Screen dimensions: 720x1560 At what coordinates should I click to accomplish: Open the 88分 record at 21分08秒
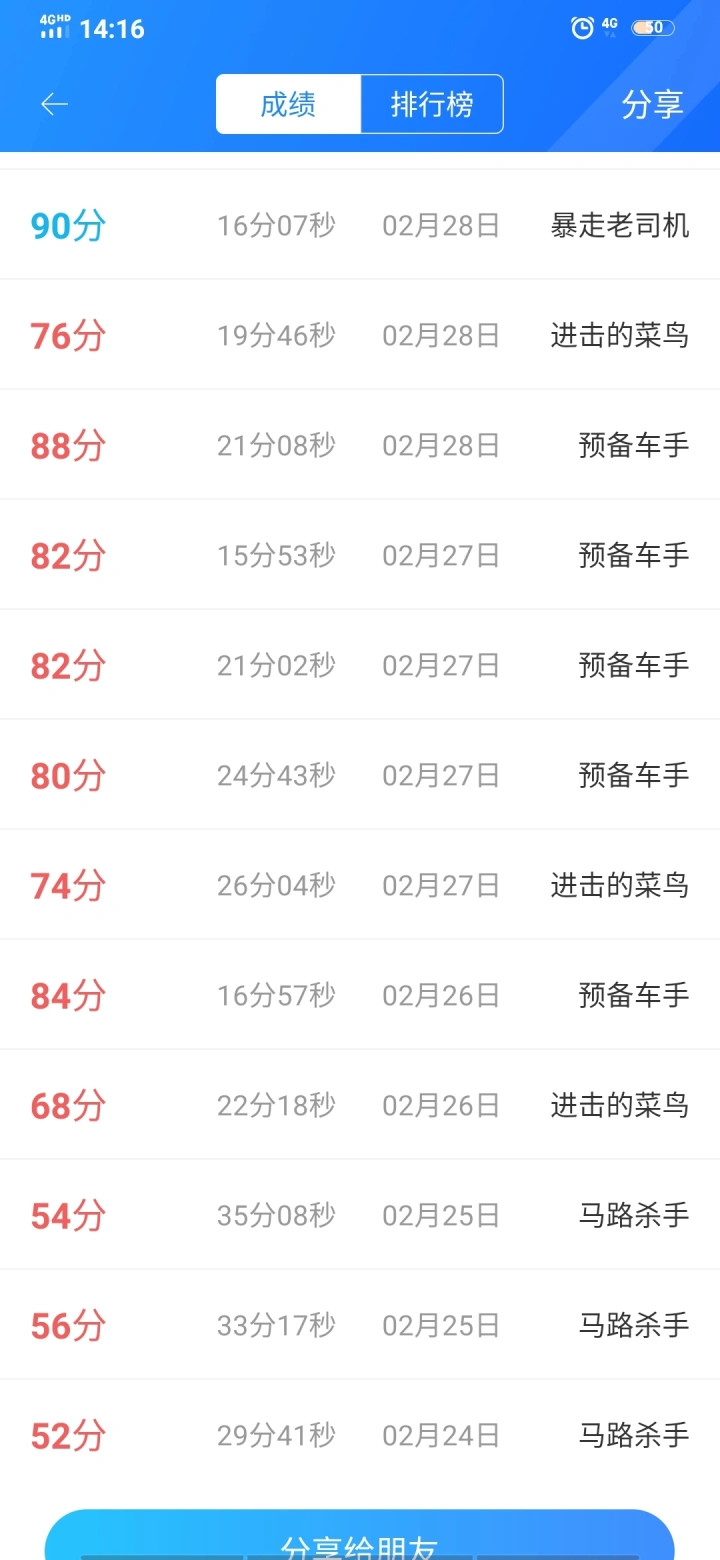coord(360,445)
